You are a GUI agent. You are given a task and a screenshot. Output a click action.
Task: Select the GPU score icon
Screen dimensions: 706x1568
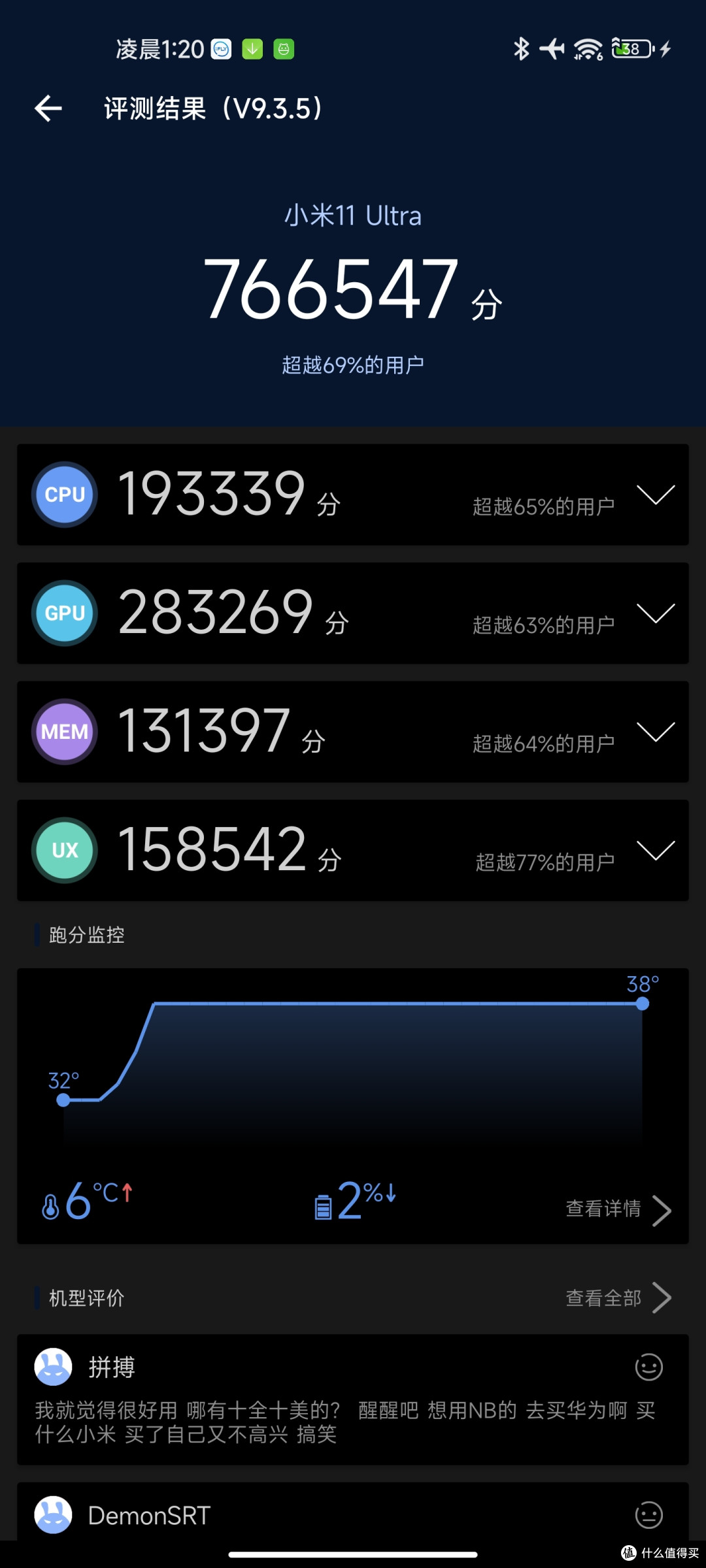[64, 613]
